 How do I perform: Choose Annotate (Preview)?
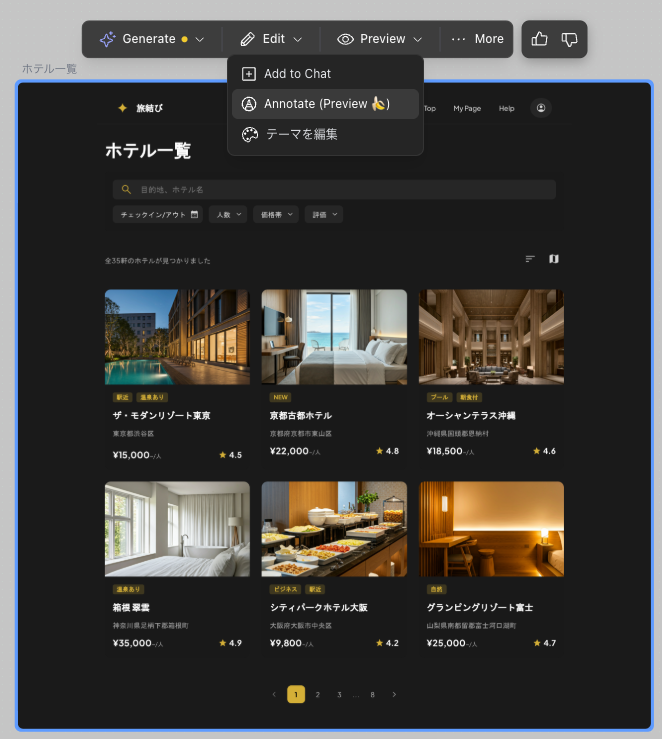[326, 104]
